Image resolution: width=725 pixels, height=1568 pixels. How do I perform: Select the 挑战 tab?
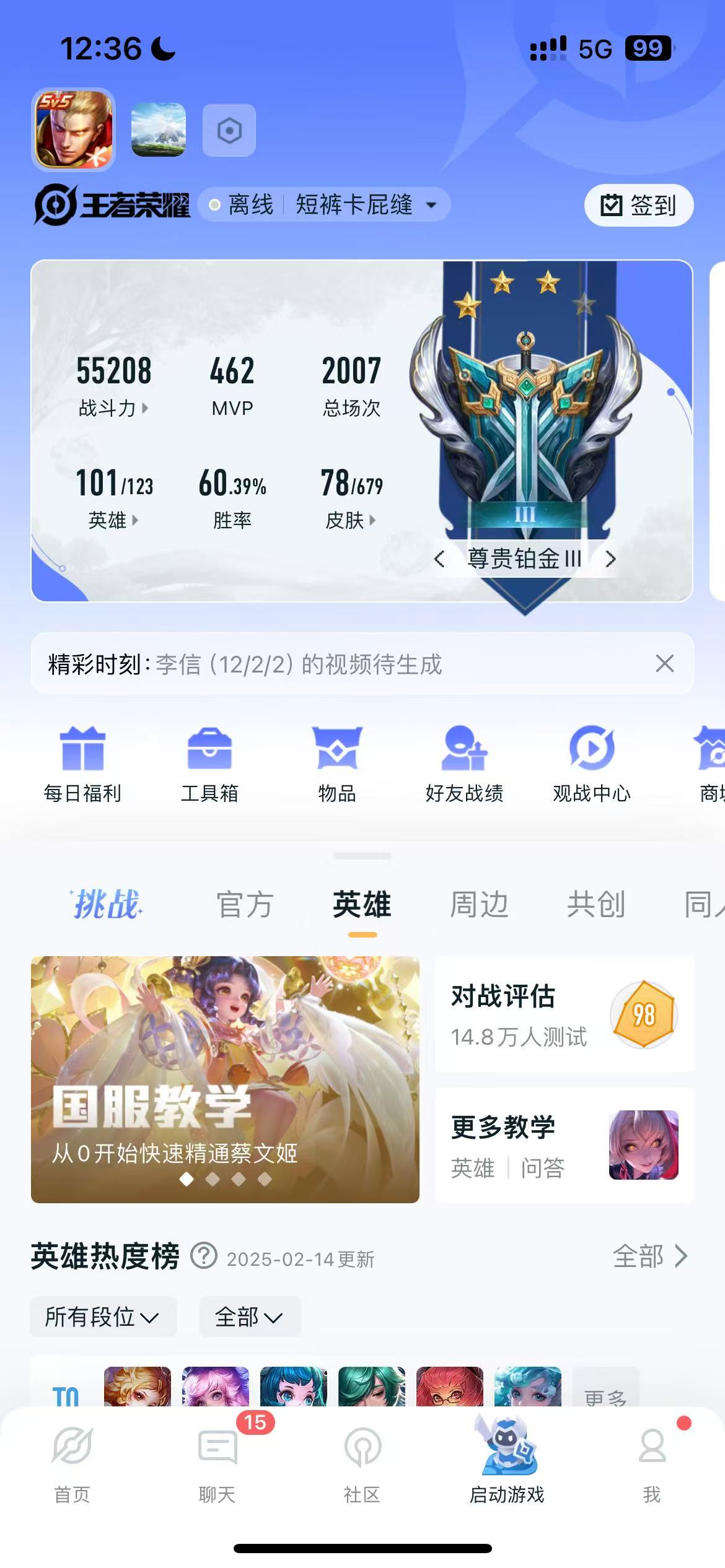pos(107,905)
